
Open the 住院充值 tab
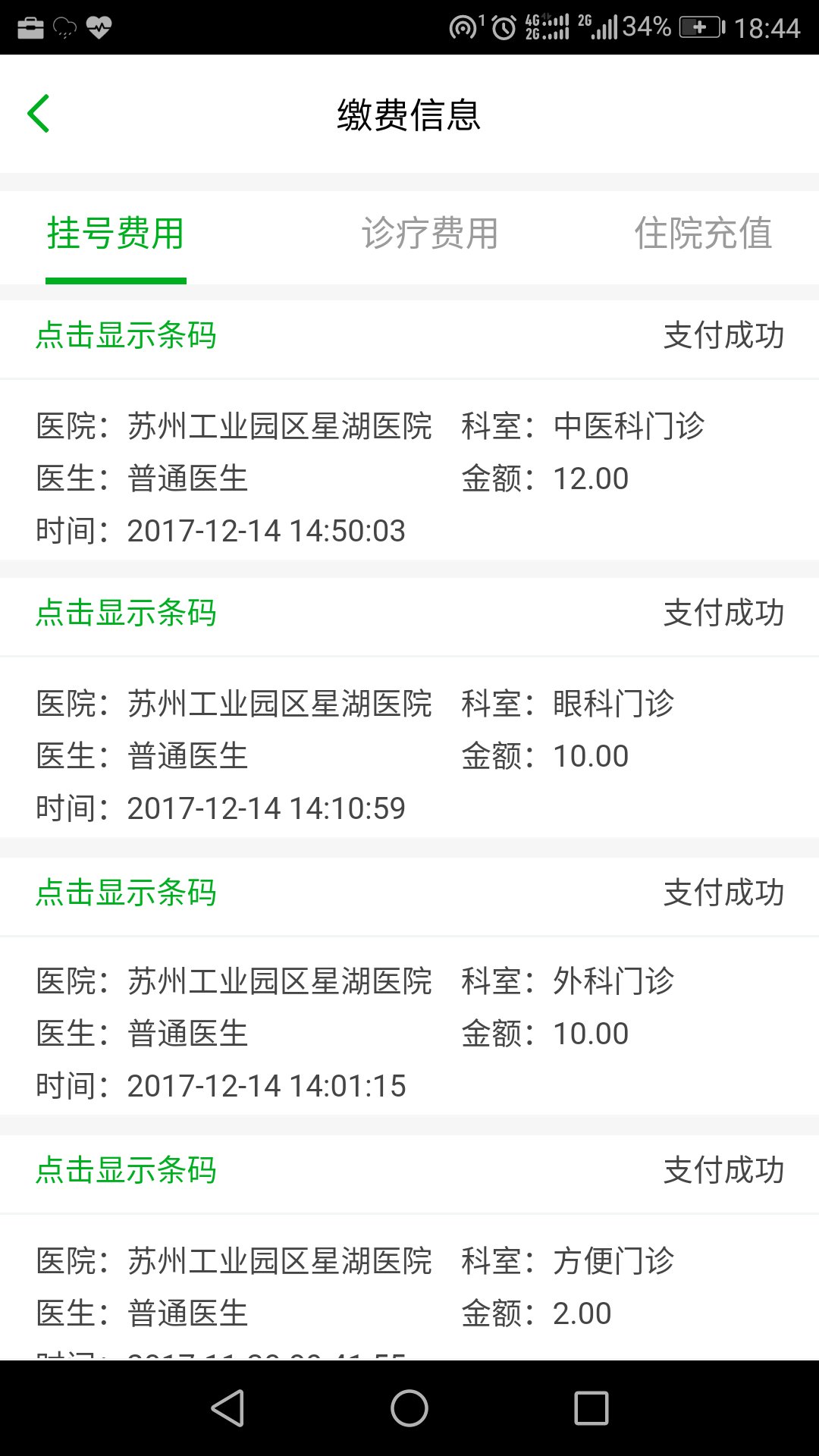click(704, 235)
